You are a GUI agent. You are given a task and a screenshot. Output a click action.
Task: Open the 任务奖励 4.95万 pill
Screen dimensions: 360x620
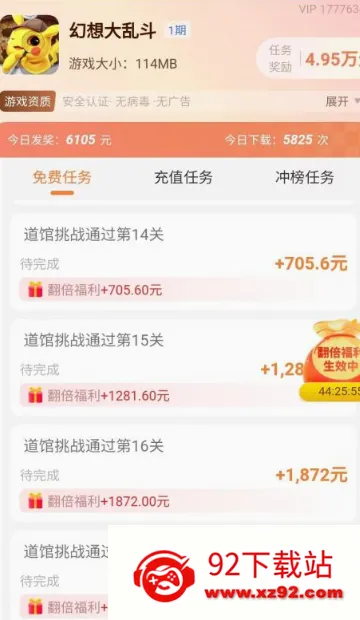click(309, 59)
